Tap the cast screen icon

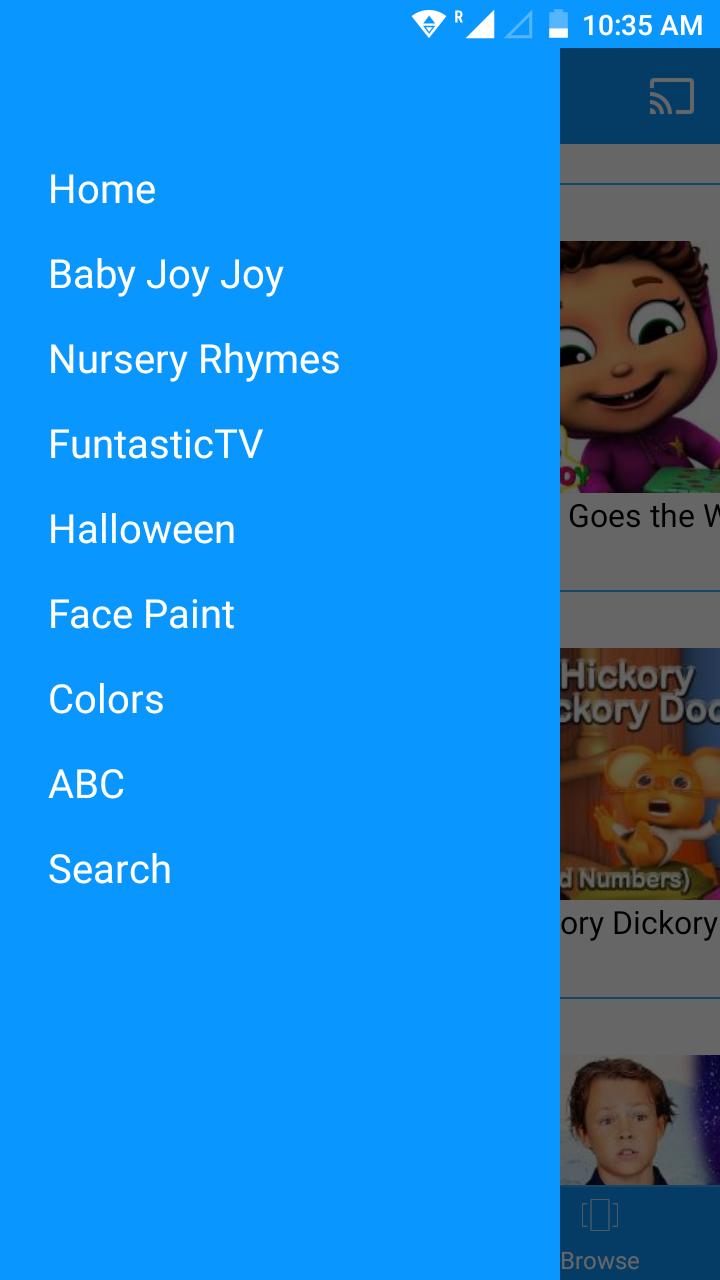[671, 97]
